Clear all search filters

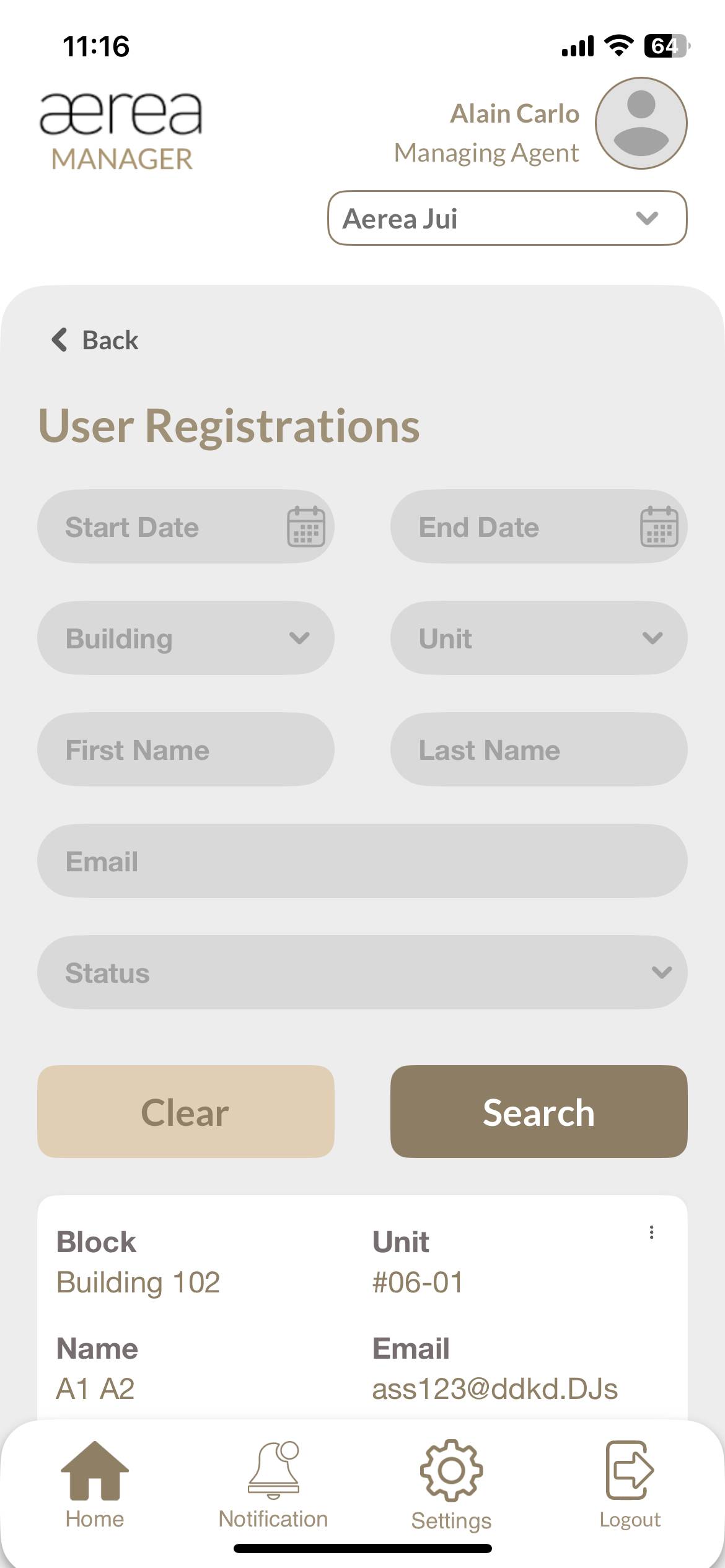coord(185,1112)
